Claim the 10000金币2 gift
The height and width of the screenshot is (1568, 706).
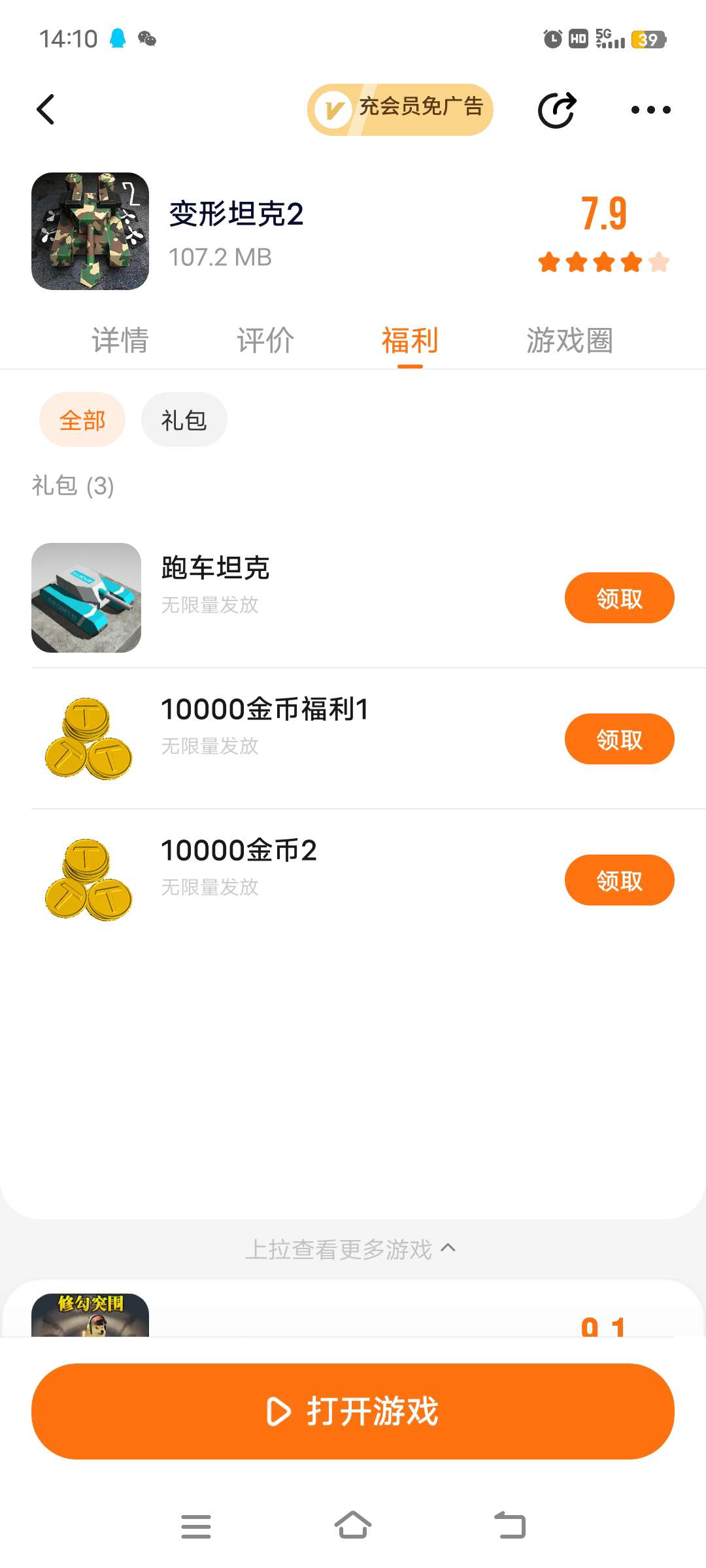point(619,880)
